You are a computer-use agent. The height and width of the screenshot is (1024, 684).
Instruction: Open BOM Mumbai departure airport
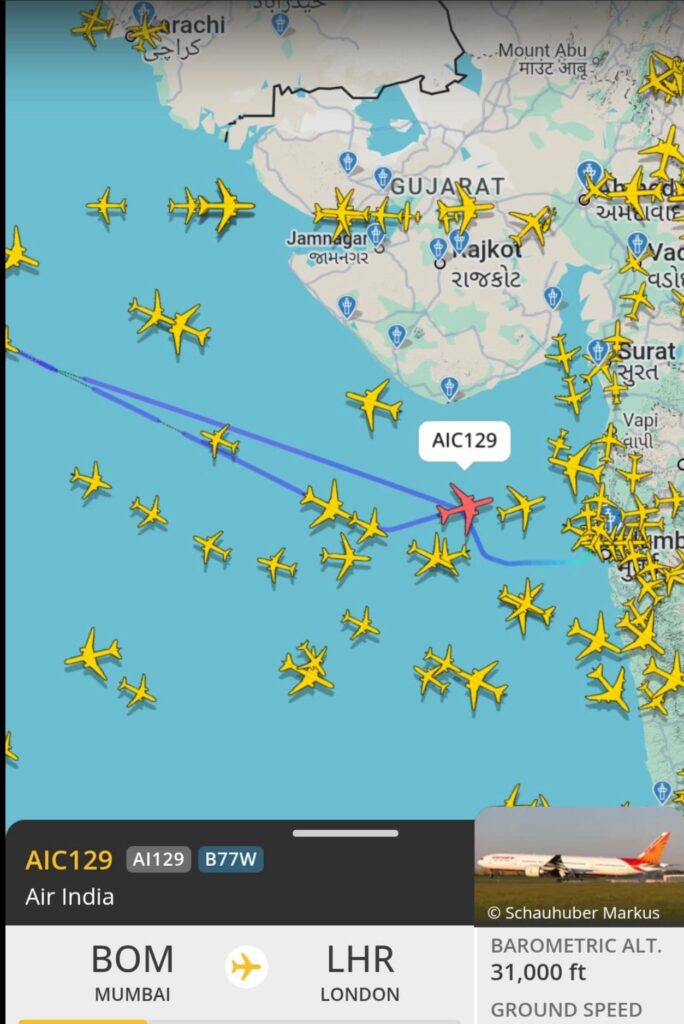[132, 970]
